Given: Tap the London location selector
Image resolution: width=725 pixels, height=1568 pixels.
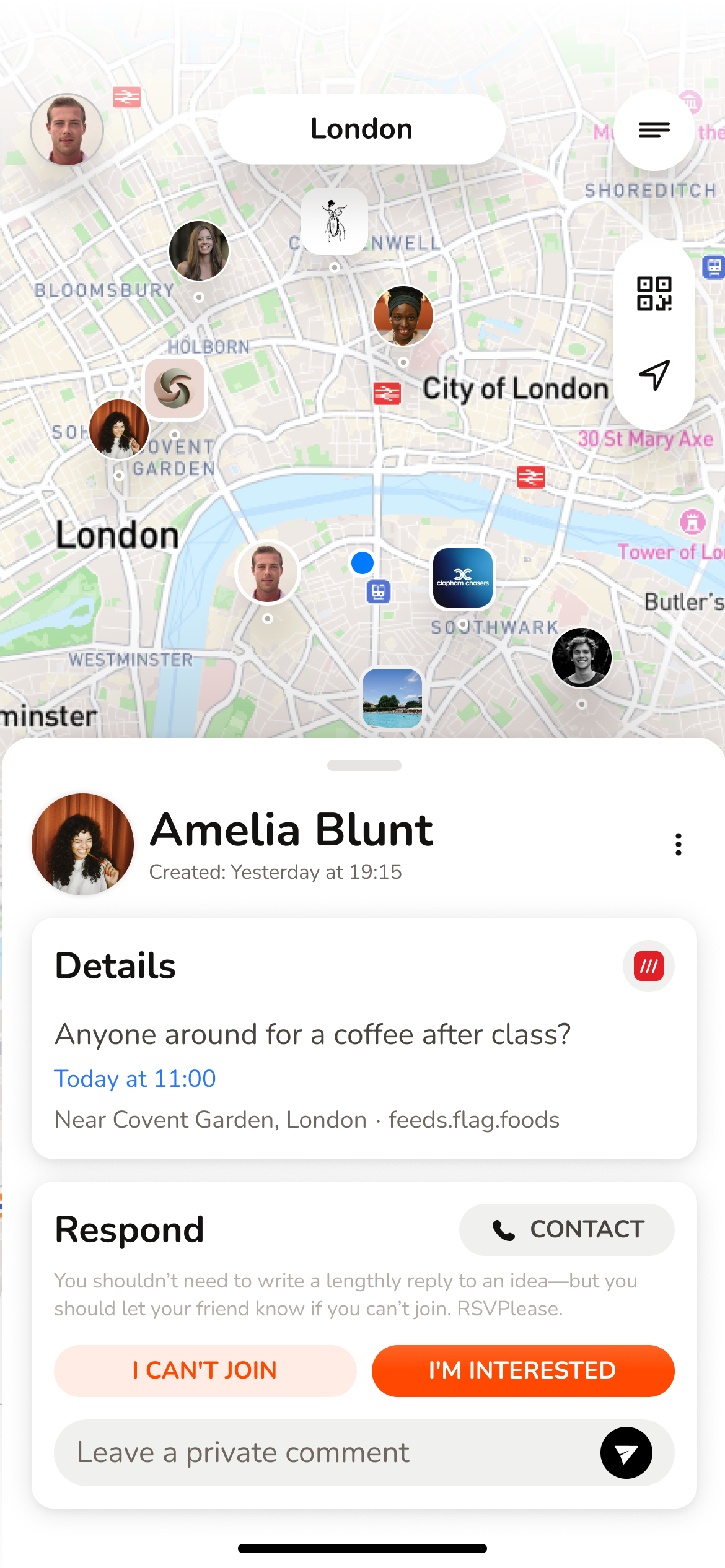Looking at the screenshot, I should (361, 129).
